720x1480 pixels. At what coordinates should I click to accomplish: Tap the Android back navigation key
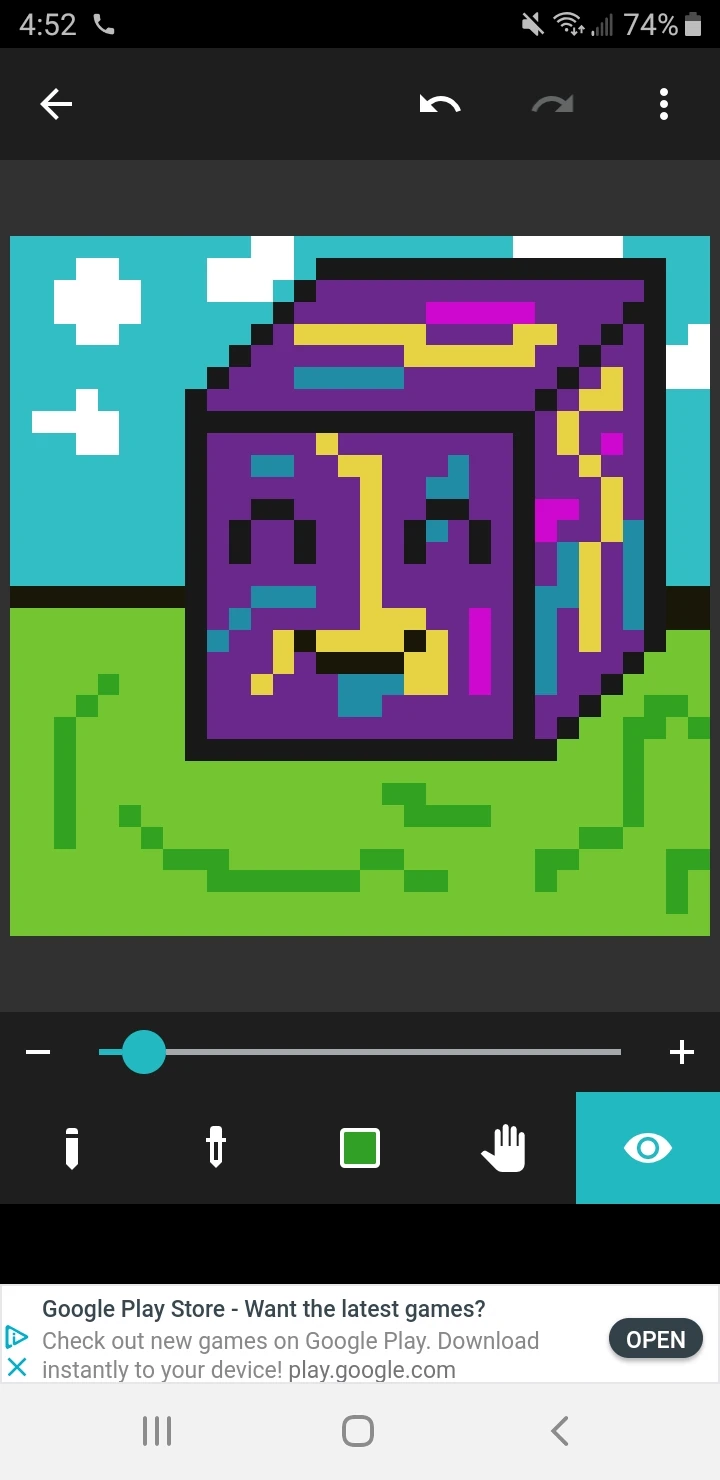click(x=559, y=1430)
